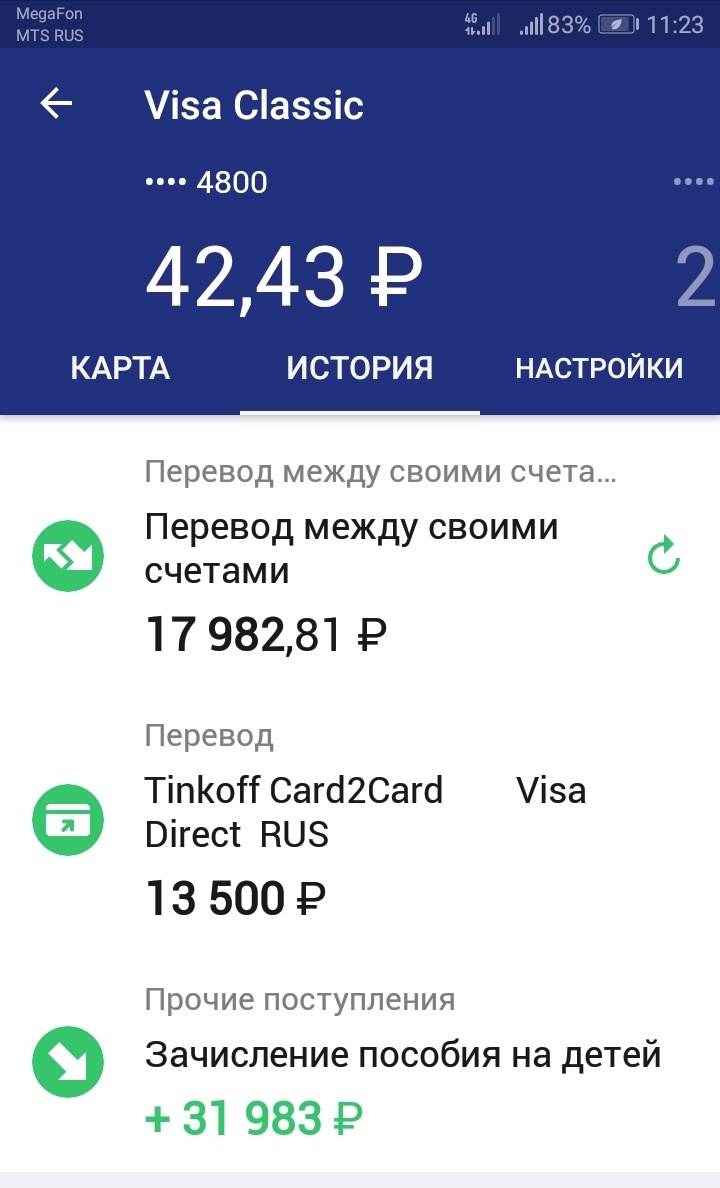
Task: Tap the transfer between accounts green icon
Action: (67, 555)
